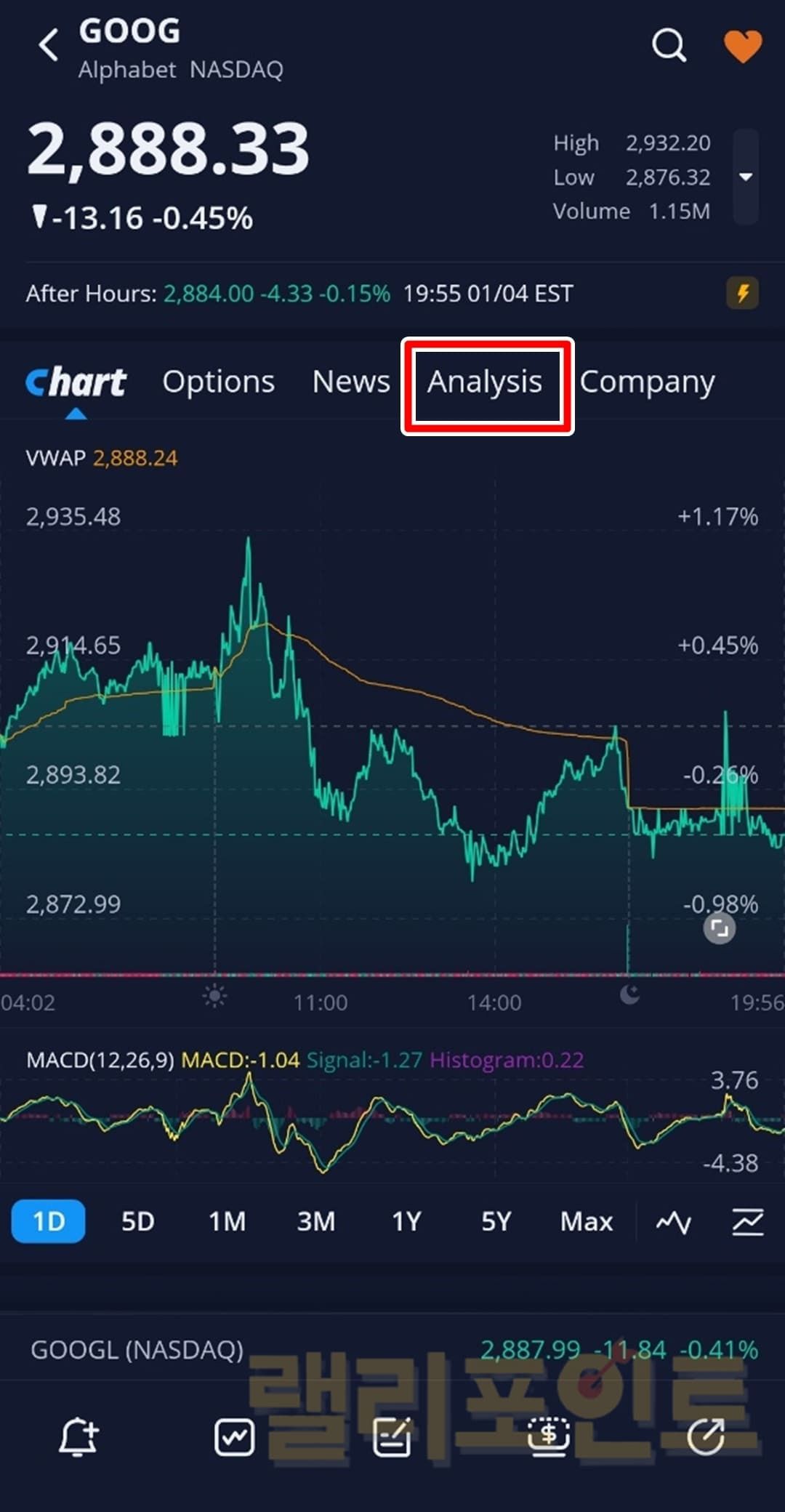The width and height of the screenshot is (785, 1512).
Task: Go back from the GOOG page
Action: [x=48, y=45]
